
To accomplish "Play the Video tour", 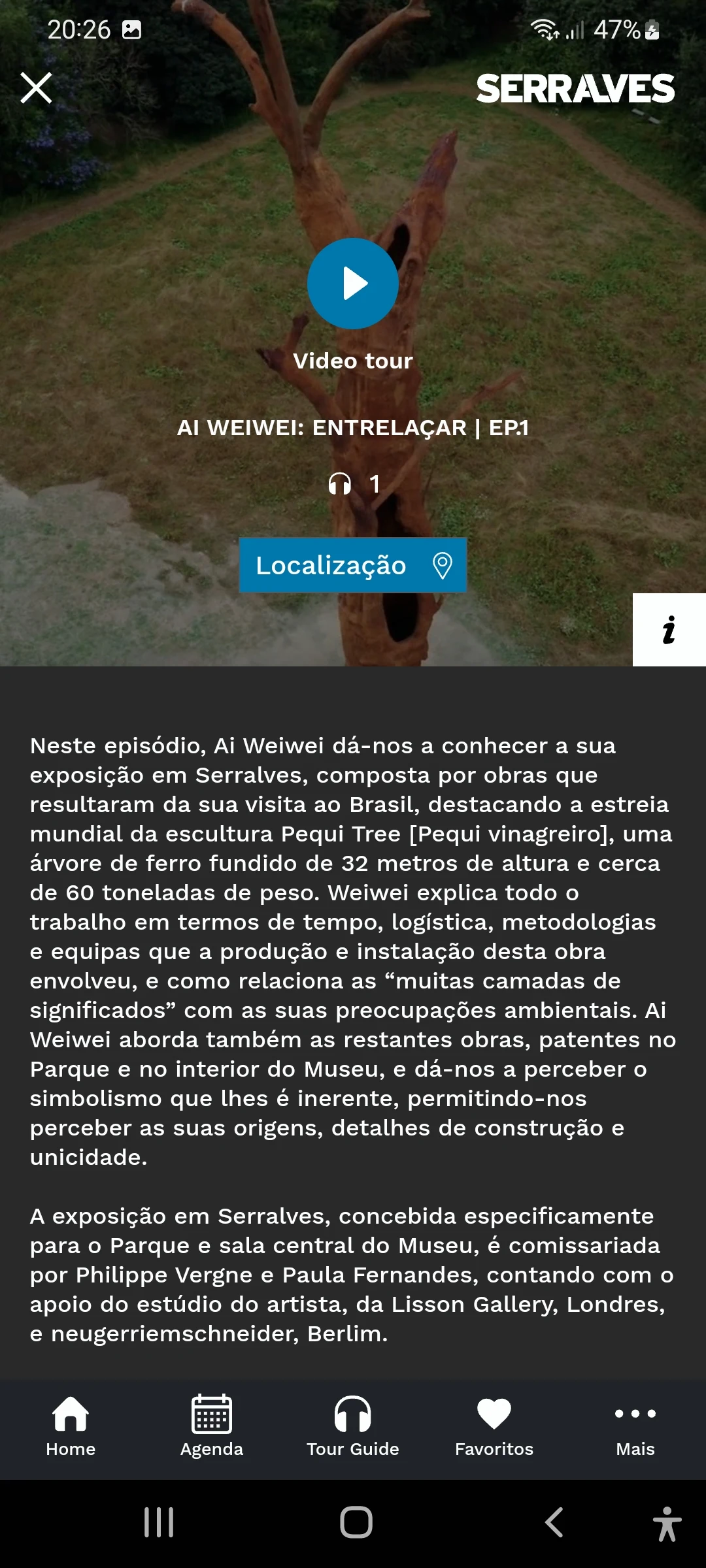I will tap(353, 284).
